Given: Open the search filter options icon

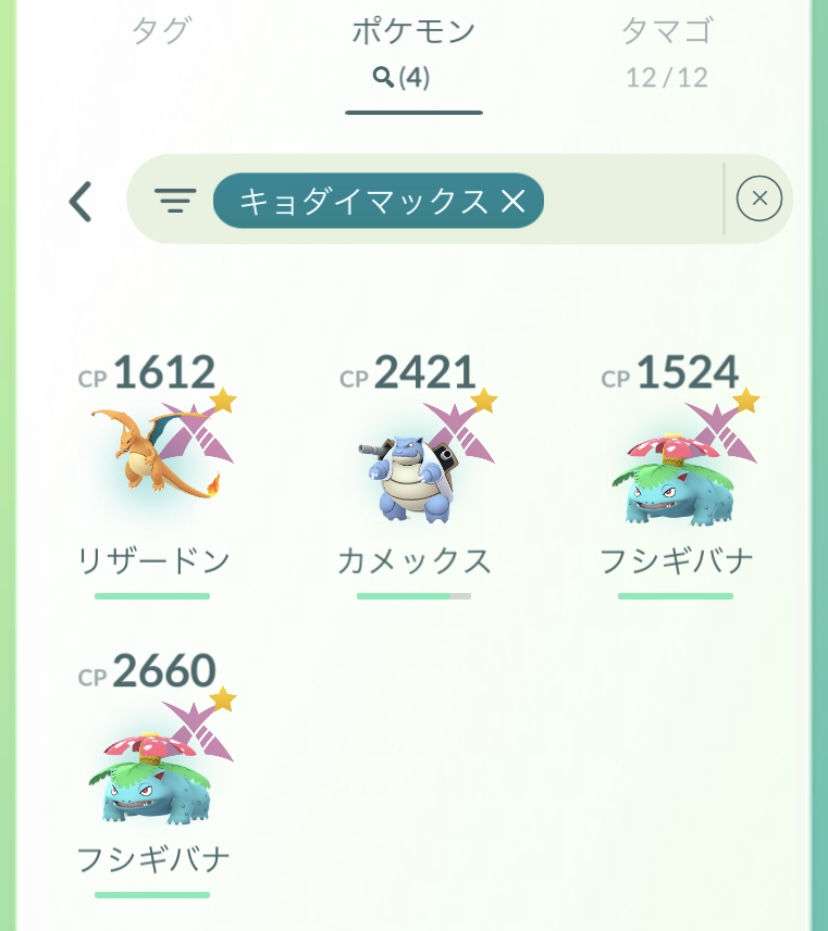Looking at the screenshot, I should tap(175, 200).
